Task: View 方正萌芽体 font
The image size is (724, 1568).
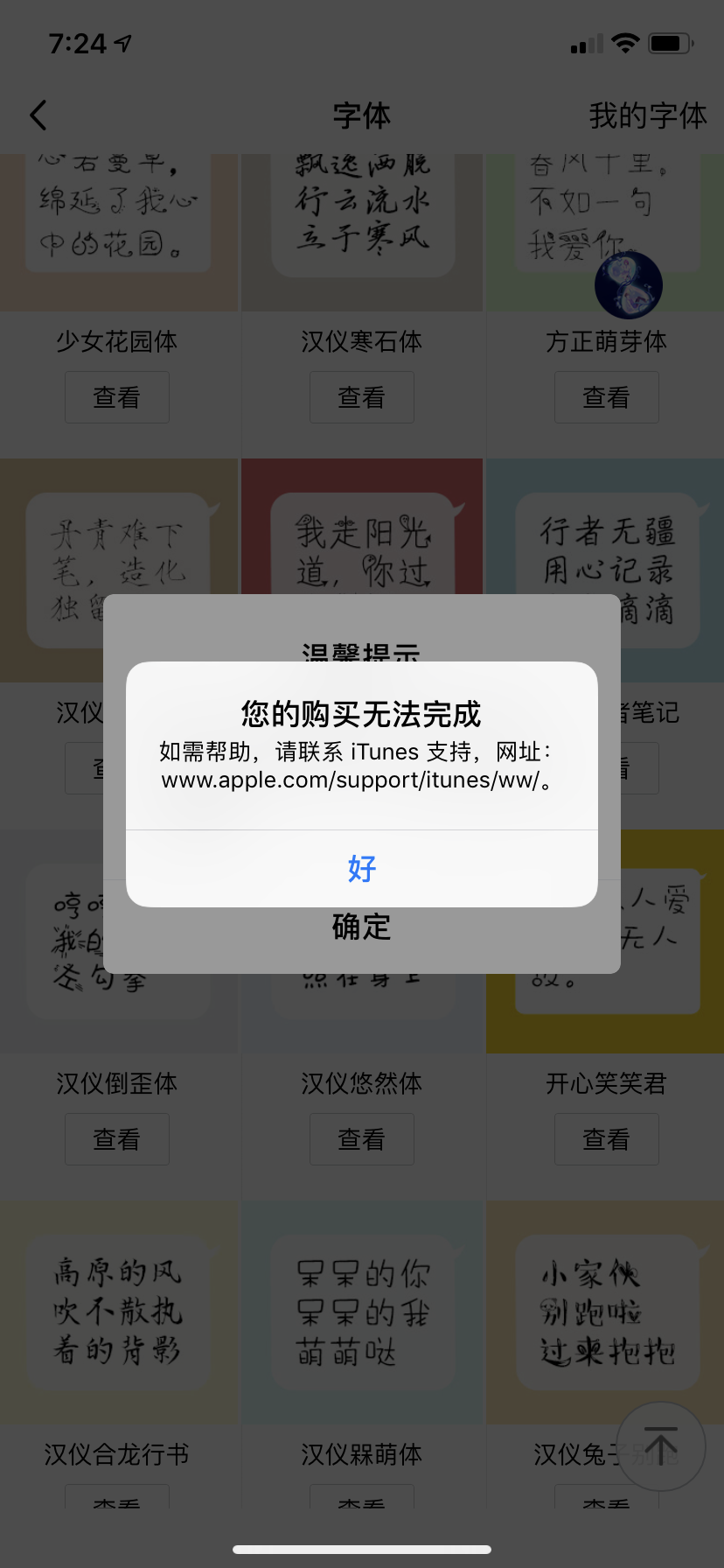Action: pos(606,397)
